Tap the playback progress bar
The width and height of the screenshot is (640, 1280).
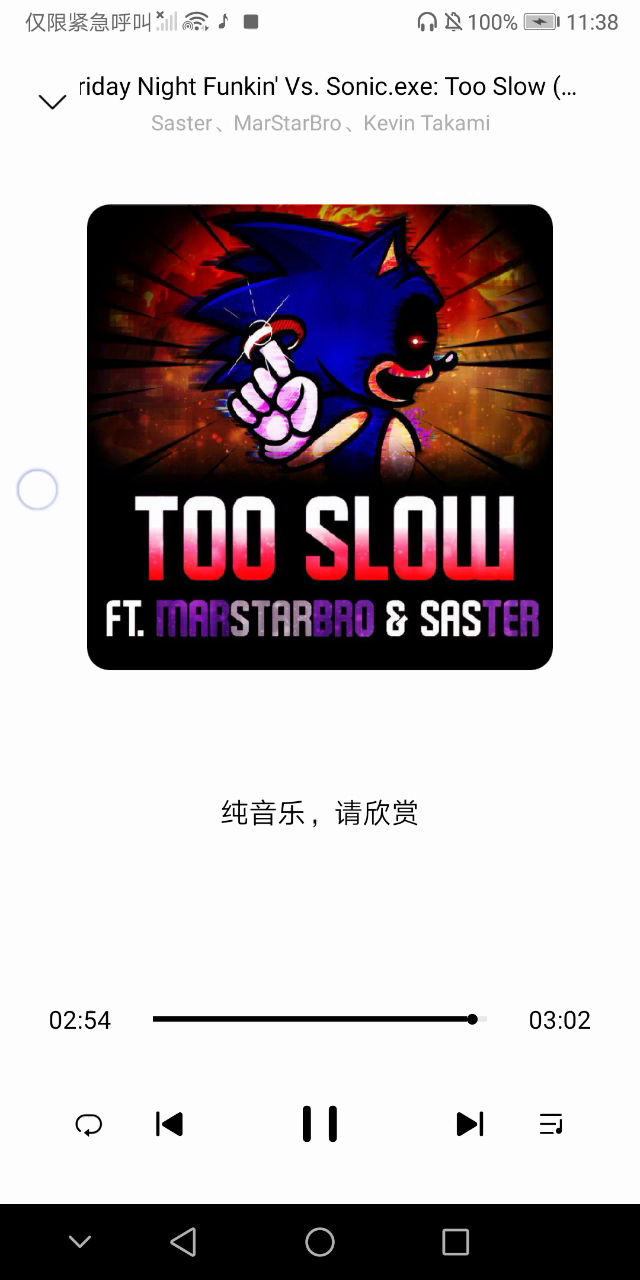coord(320,1019)
